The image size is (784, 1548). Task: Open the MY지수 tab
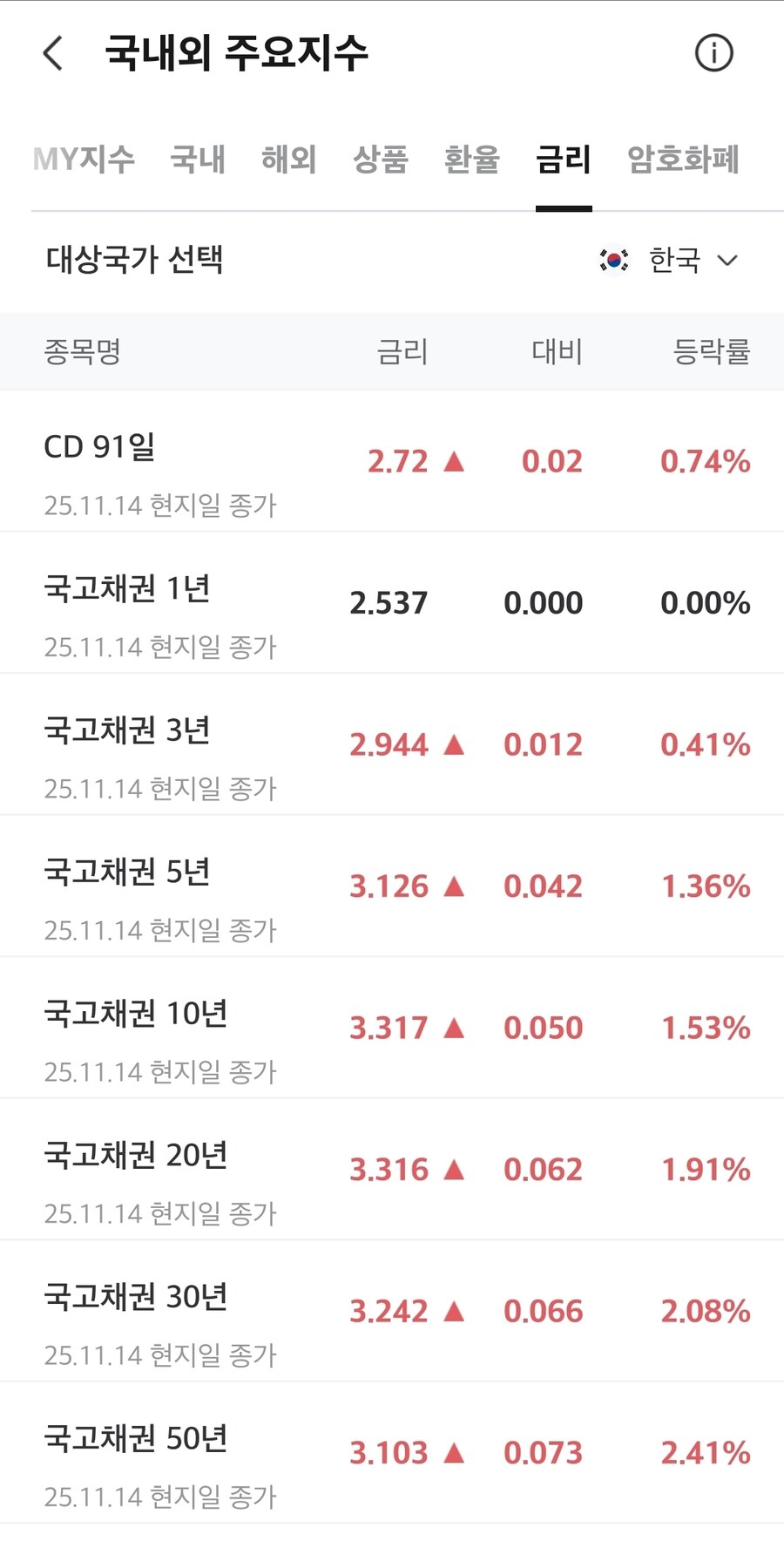[83, 160]
